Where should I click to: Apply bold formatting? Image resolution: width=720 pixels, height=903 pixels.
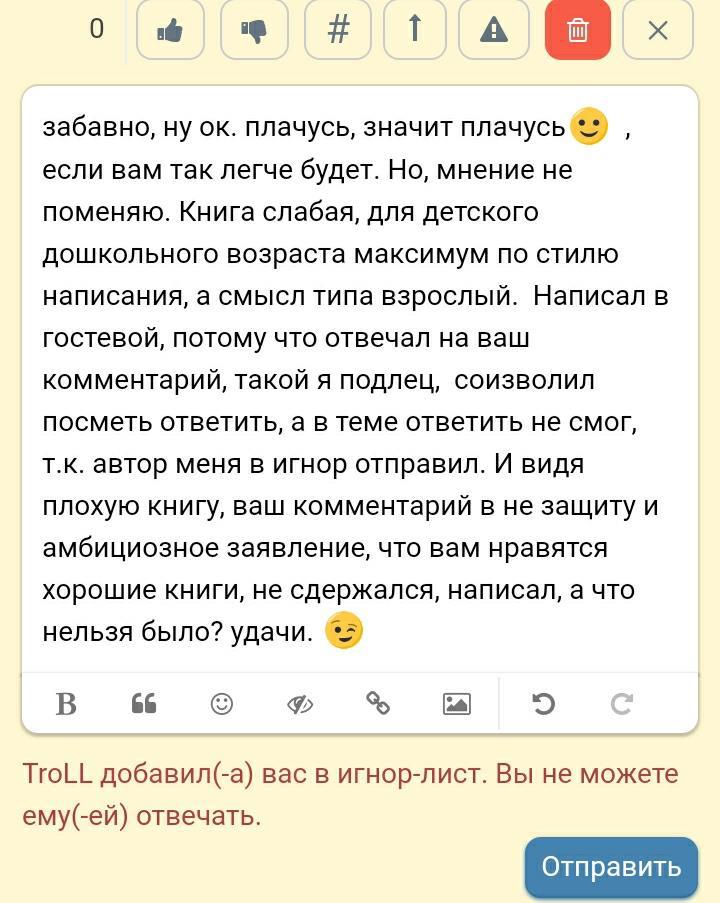(x=66, y=704)
